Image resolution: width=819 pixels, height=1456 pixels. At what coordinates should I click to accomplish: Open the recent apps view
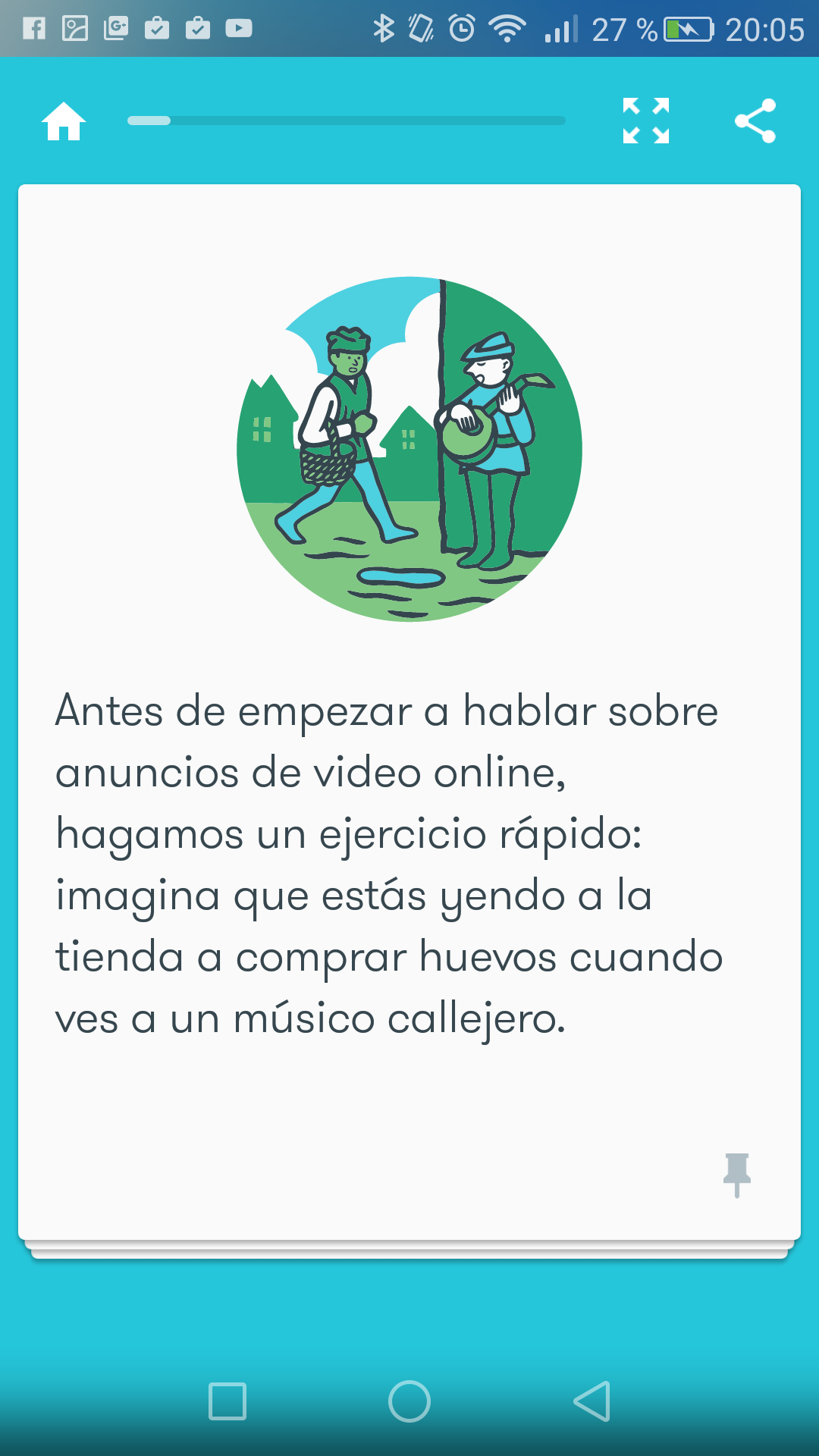tap(227, 1401)
